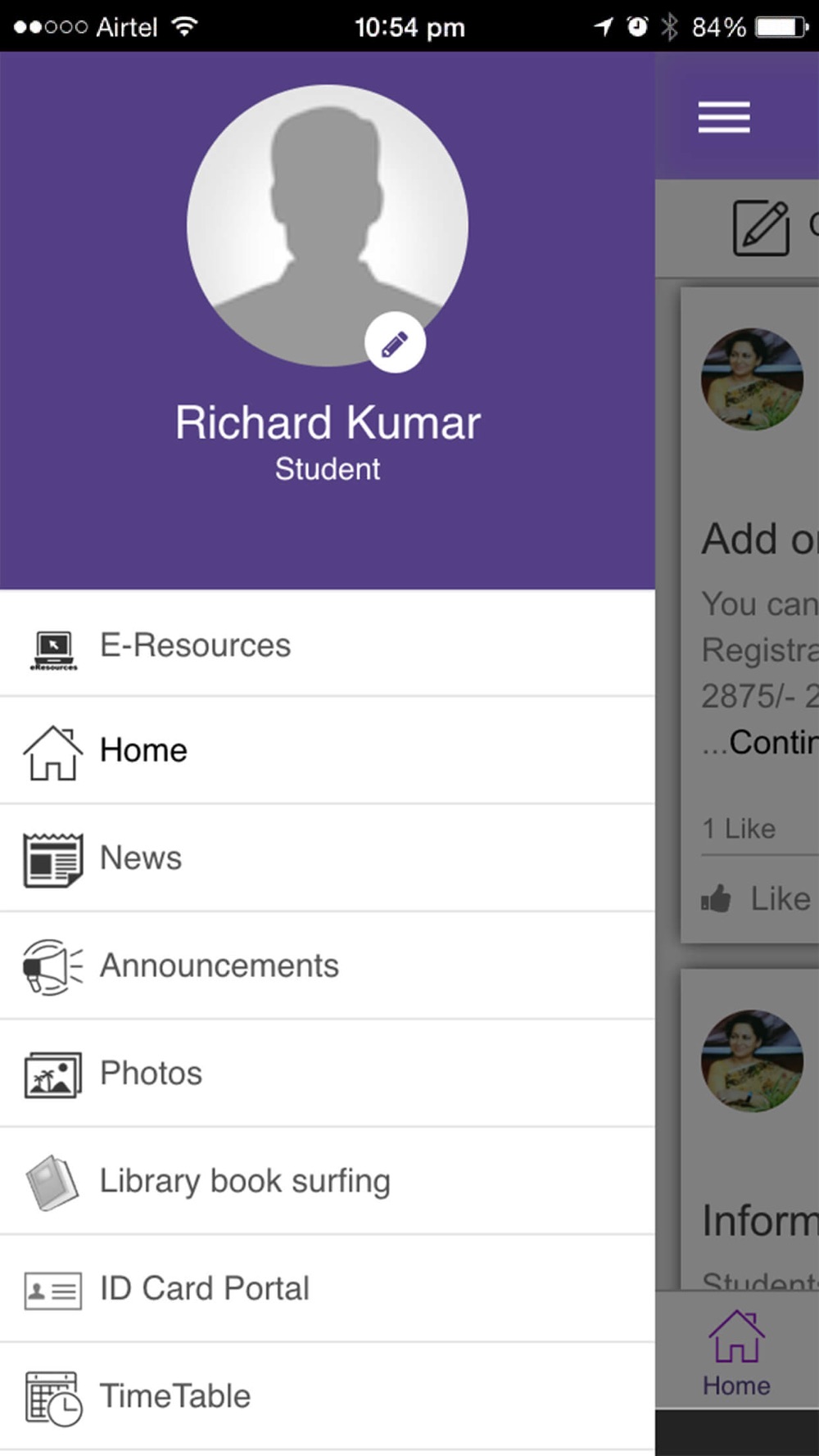View the TimeTable
Image resolution: width=819 pixels, height=1456 pixels.
[328, 1396]
